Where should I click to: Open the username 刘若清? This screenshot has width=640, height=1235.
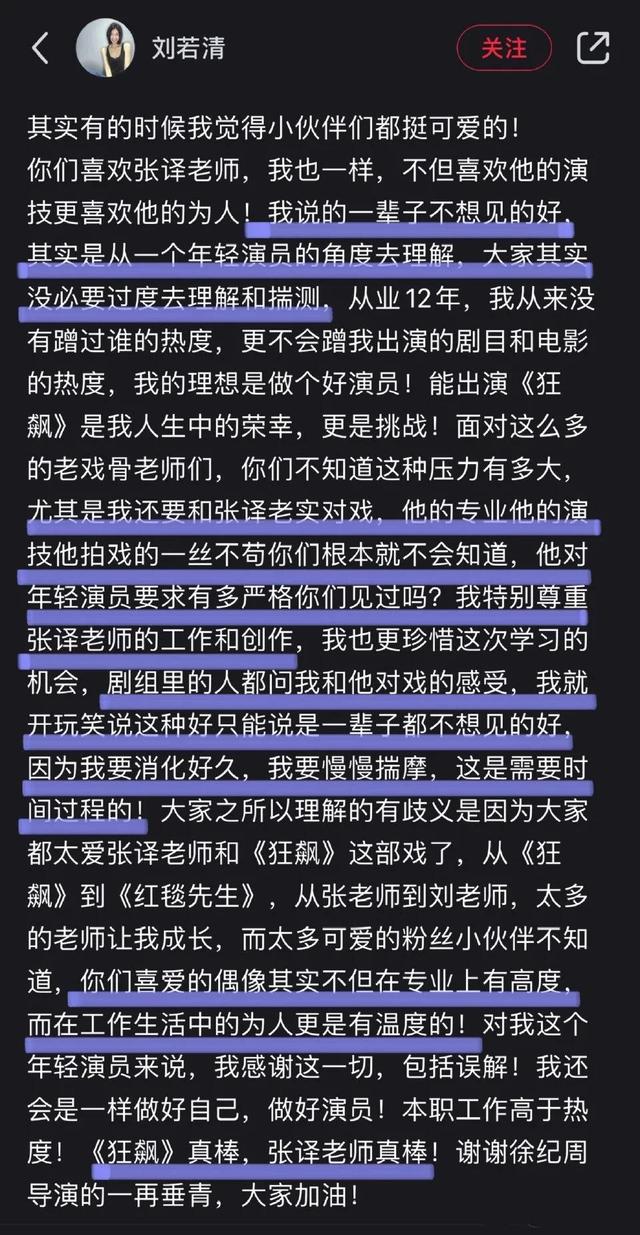(x=188, y=48)
